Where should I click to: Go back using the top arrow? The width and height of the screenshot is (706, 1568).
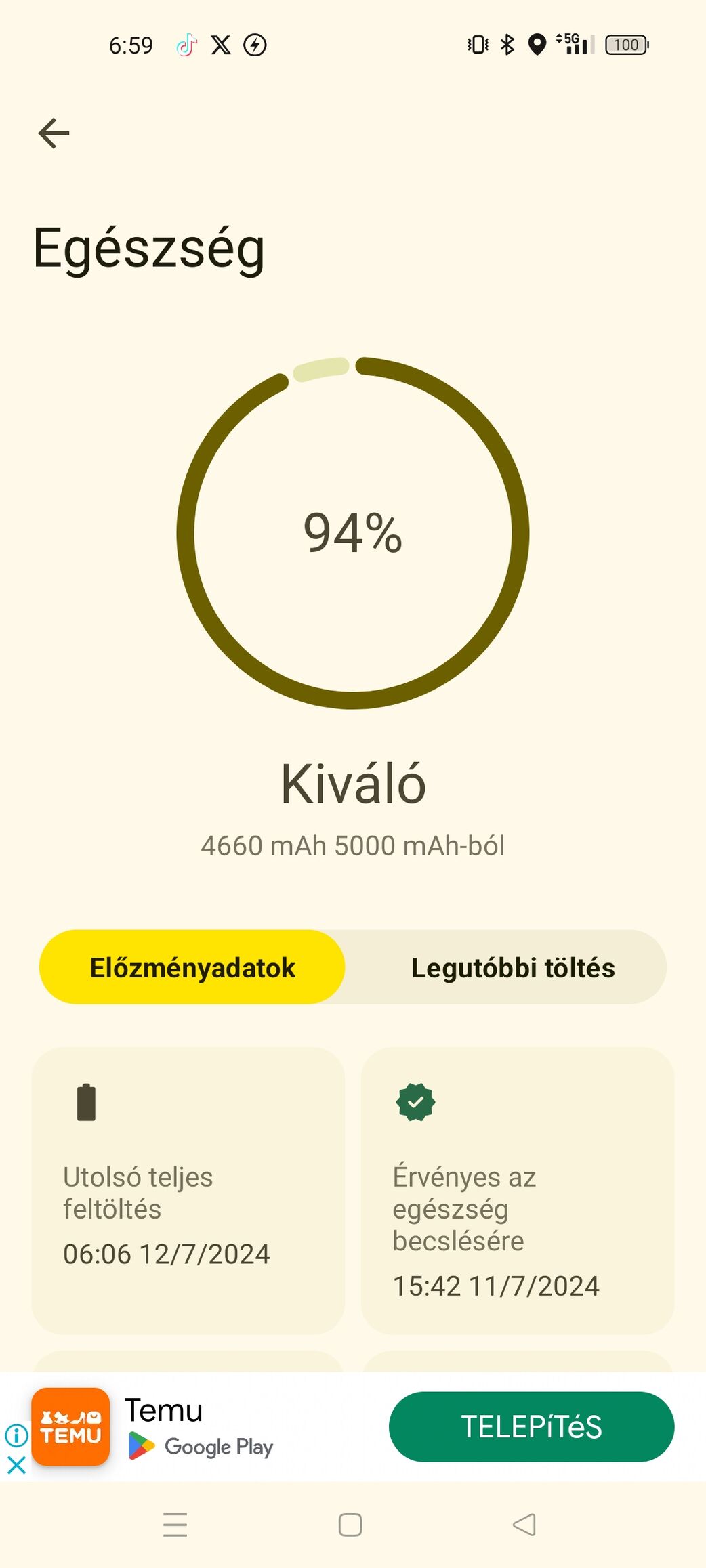pyautogui.click(x=54, y=133)
